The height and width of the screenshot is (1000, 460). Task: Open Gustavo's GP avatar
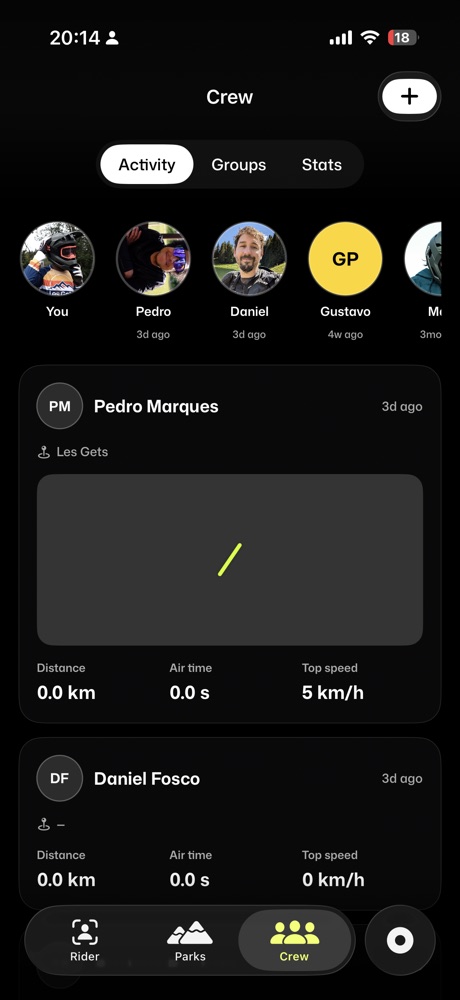(x=345, y=259)
